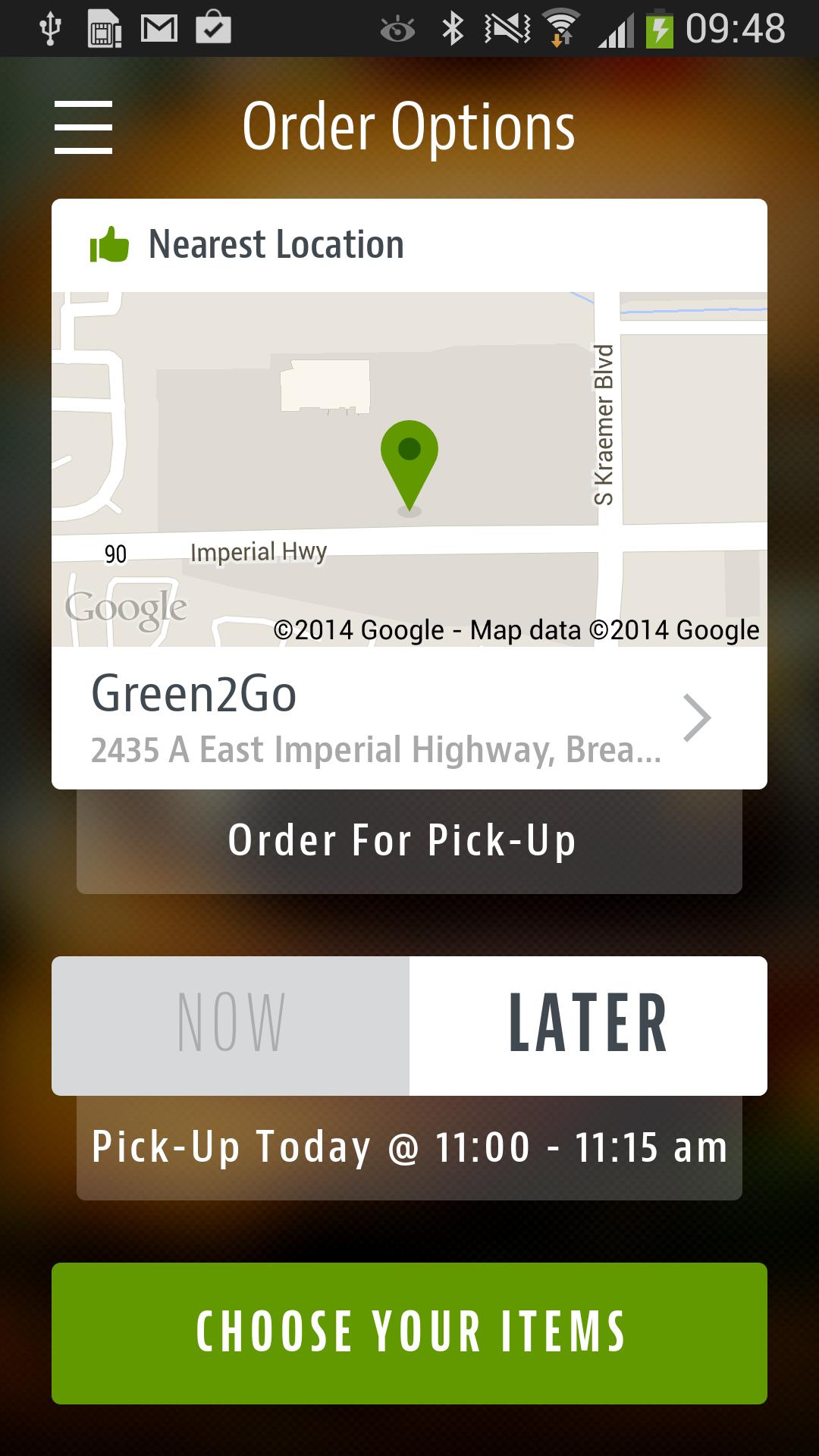Select NOW for immediate pick-up
Screen dimensions: 819x1456
(x=230, y=1025)
